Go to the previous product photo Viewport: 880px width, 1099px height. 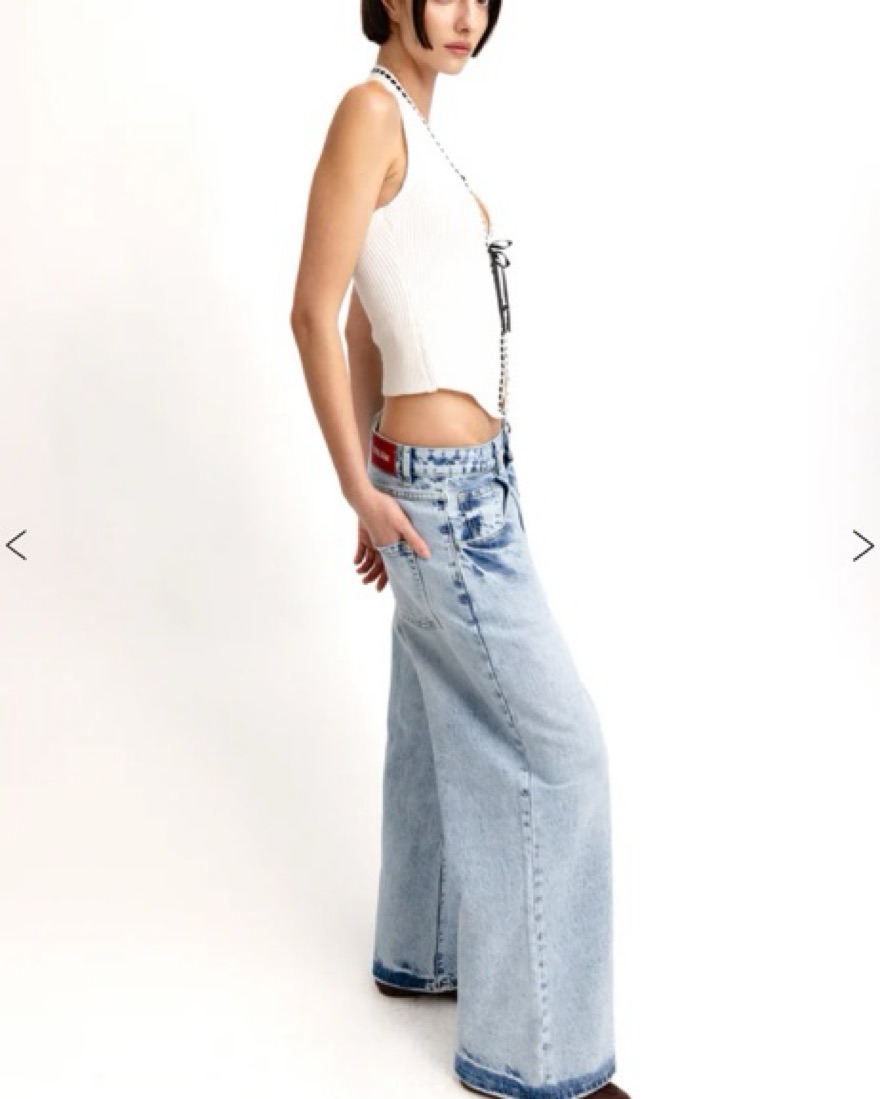pyautogui.click(x=16, y=545)
